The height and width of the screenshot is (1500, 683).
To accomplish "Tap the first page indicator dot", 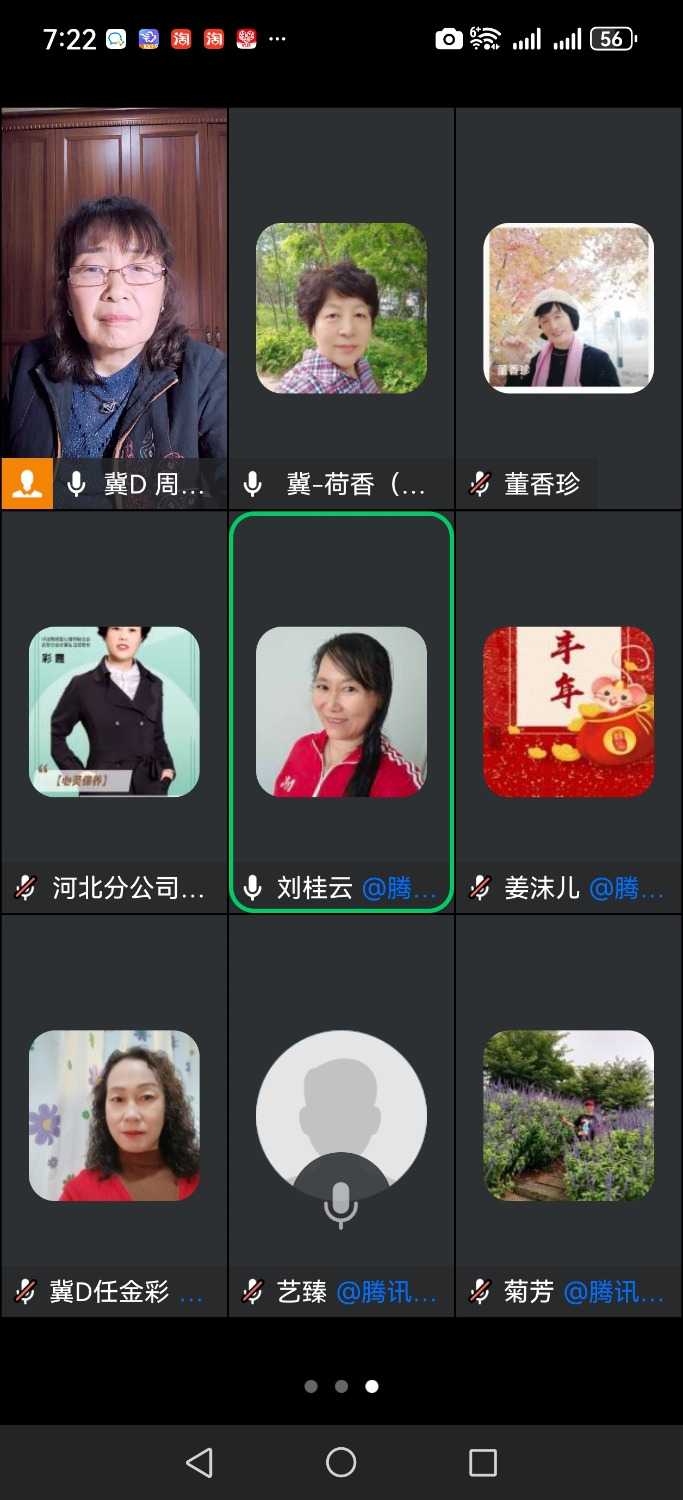I will 311,1386.
